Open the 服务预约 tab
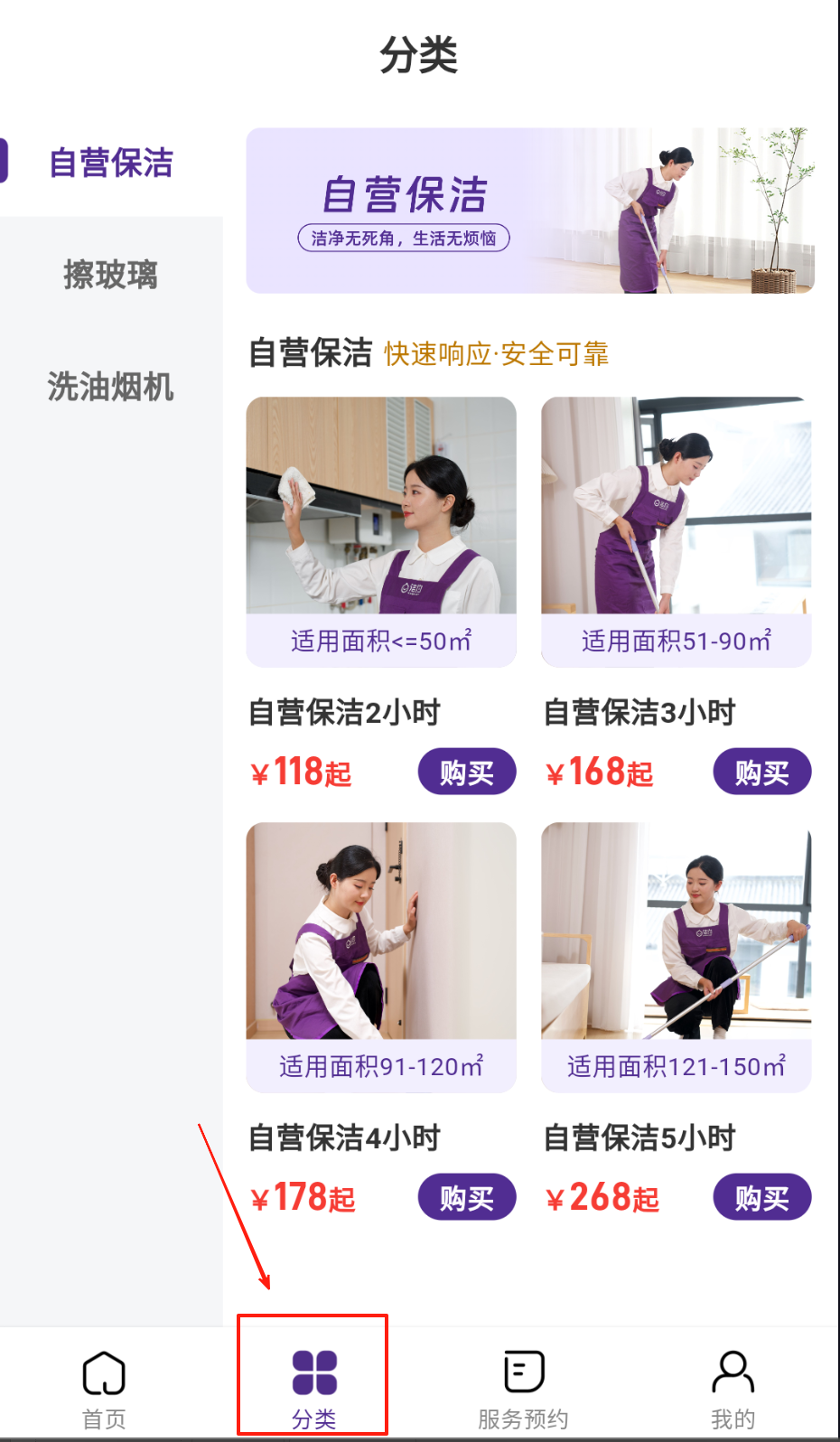This screenshot has height=1442, width=840. (x=523, y=1387)
